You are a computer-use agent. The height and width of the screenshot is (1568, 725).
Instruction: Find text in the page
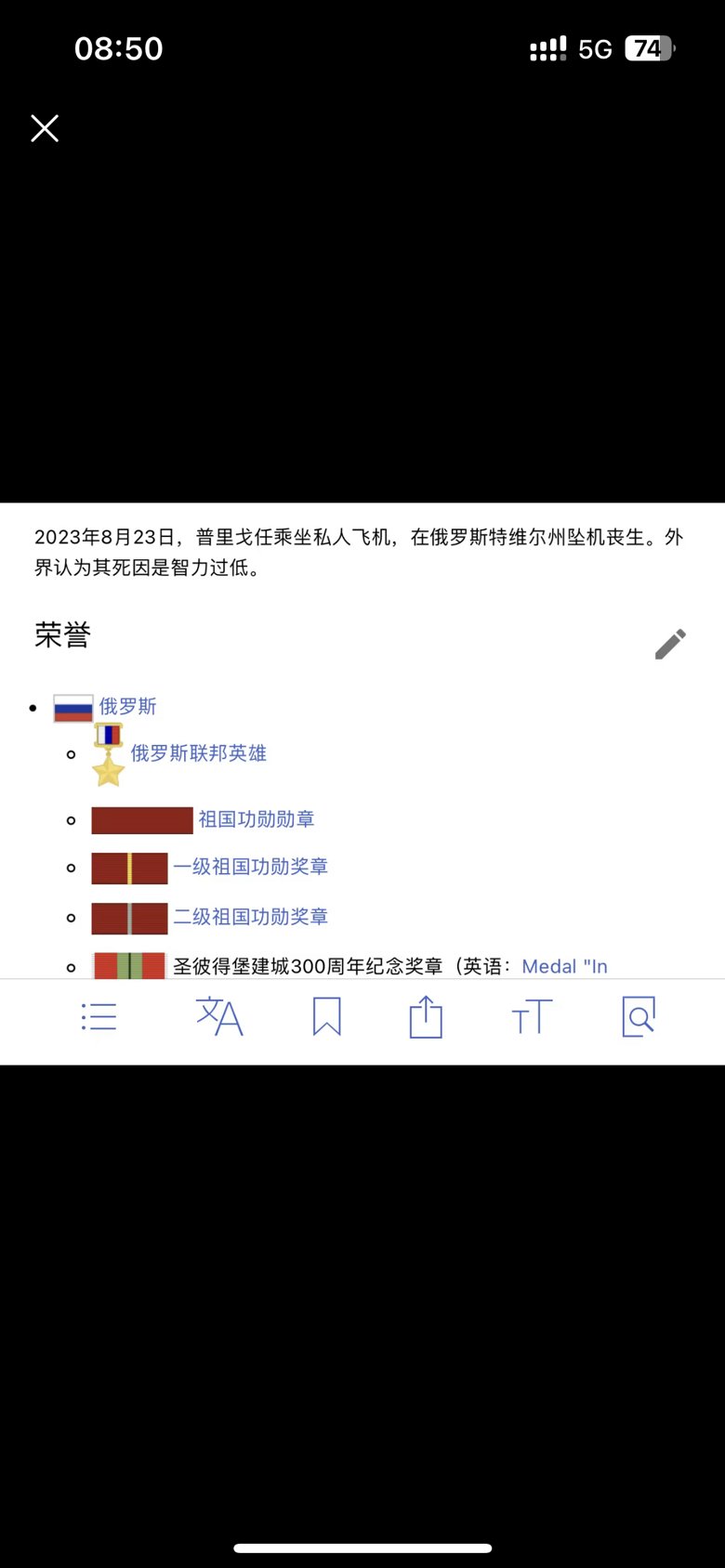click(x=639, y=1017)
